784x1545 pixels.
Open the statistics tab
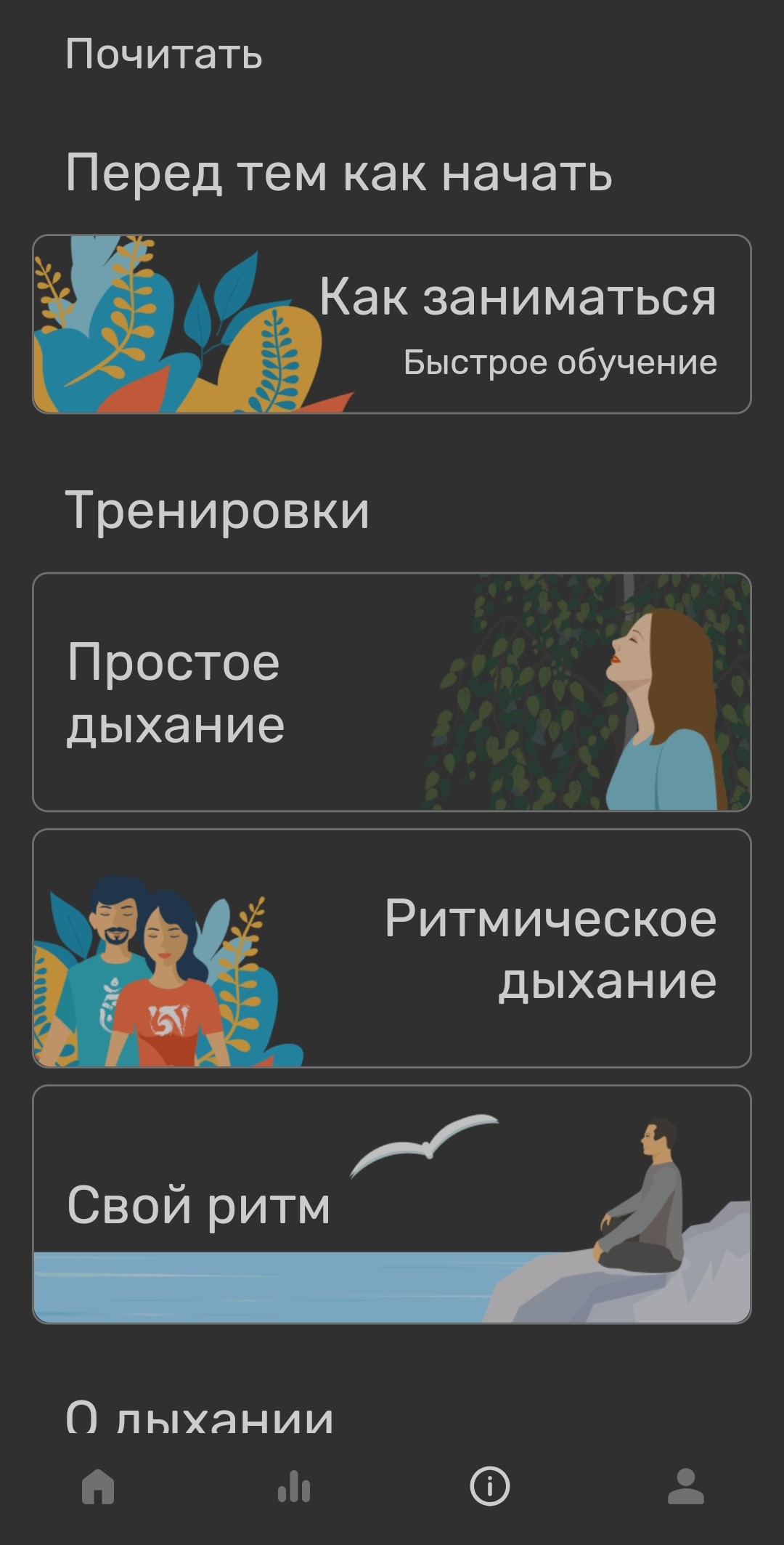294,1486
